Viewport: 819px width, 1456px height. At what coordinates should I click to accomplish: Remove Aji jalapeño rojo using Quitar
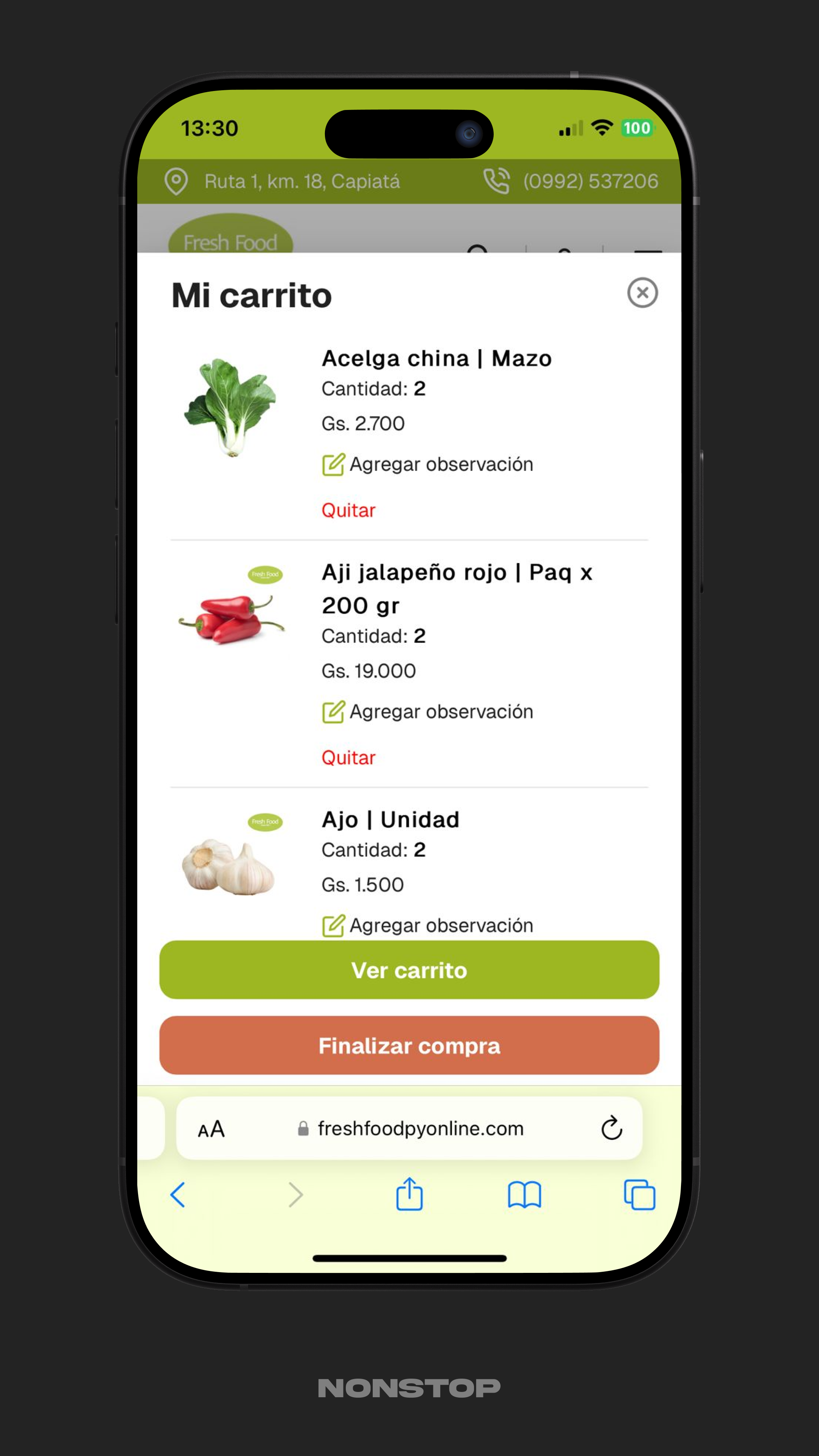(348, 758)
